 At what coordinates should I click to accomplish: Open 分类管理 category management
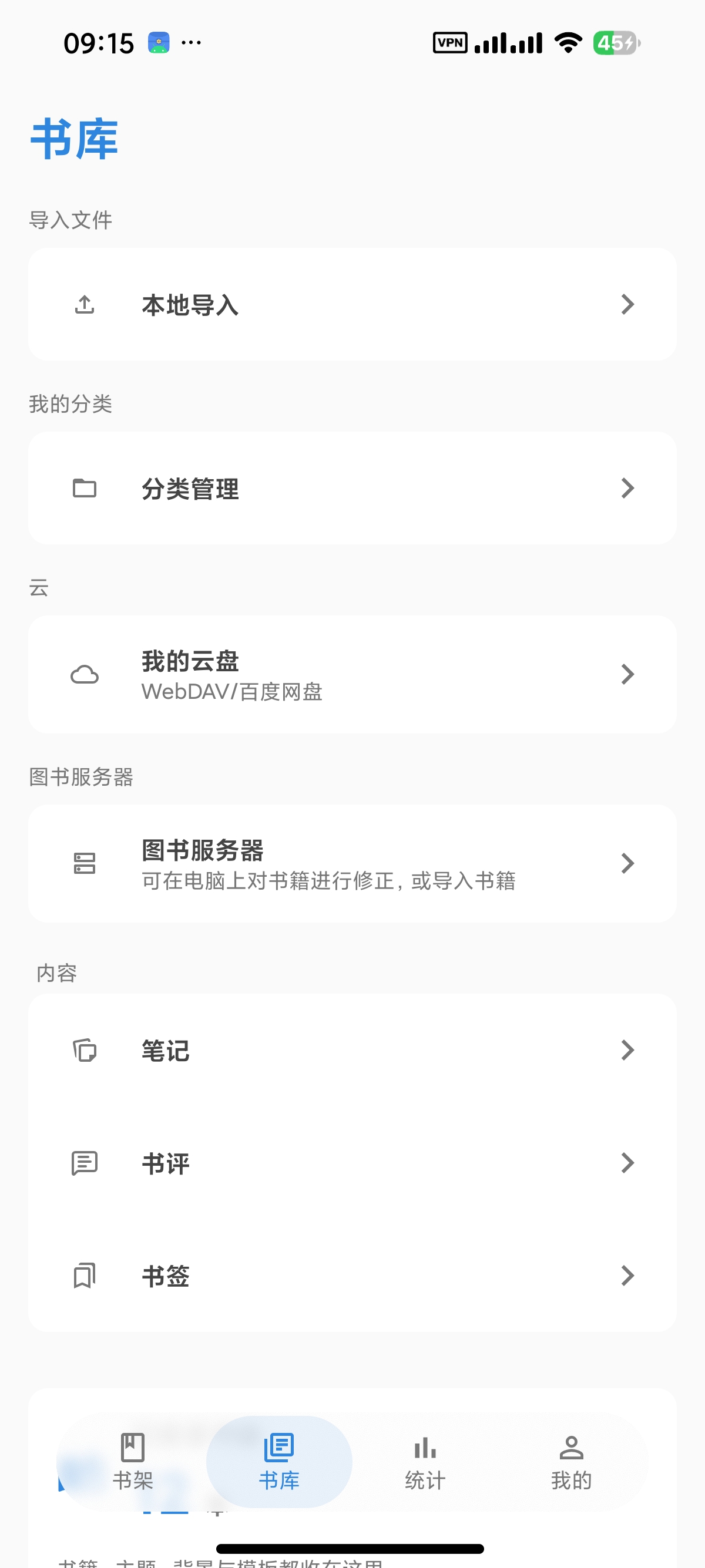pyautogui.click(x=352, y=488)
